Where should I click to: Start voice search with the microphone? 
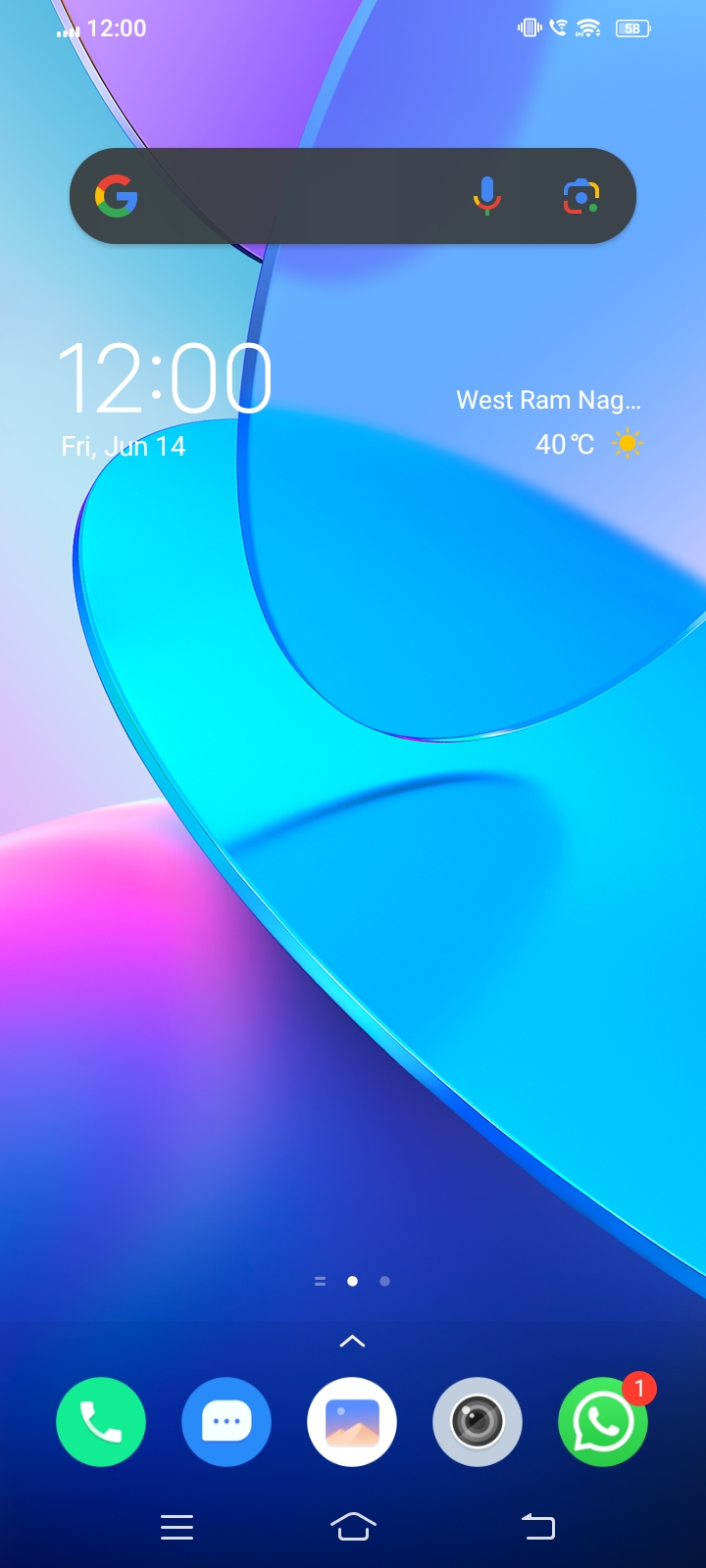[x=486, y=196]
